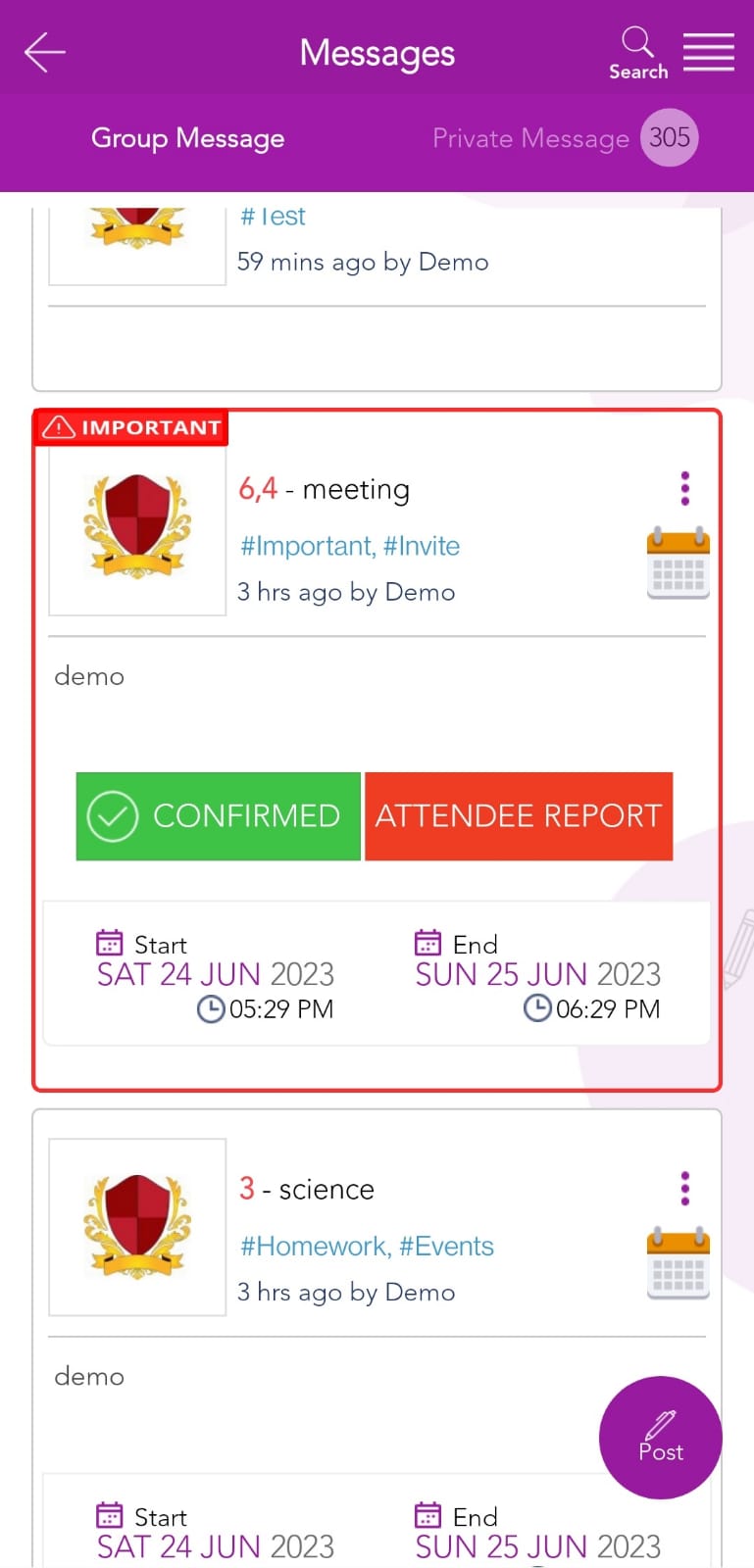Tap the #Homework, #Events tags
This screenshot has width=754, height=1568.
[367, 1246]
